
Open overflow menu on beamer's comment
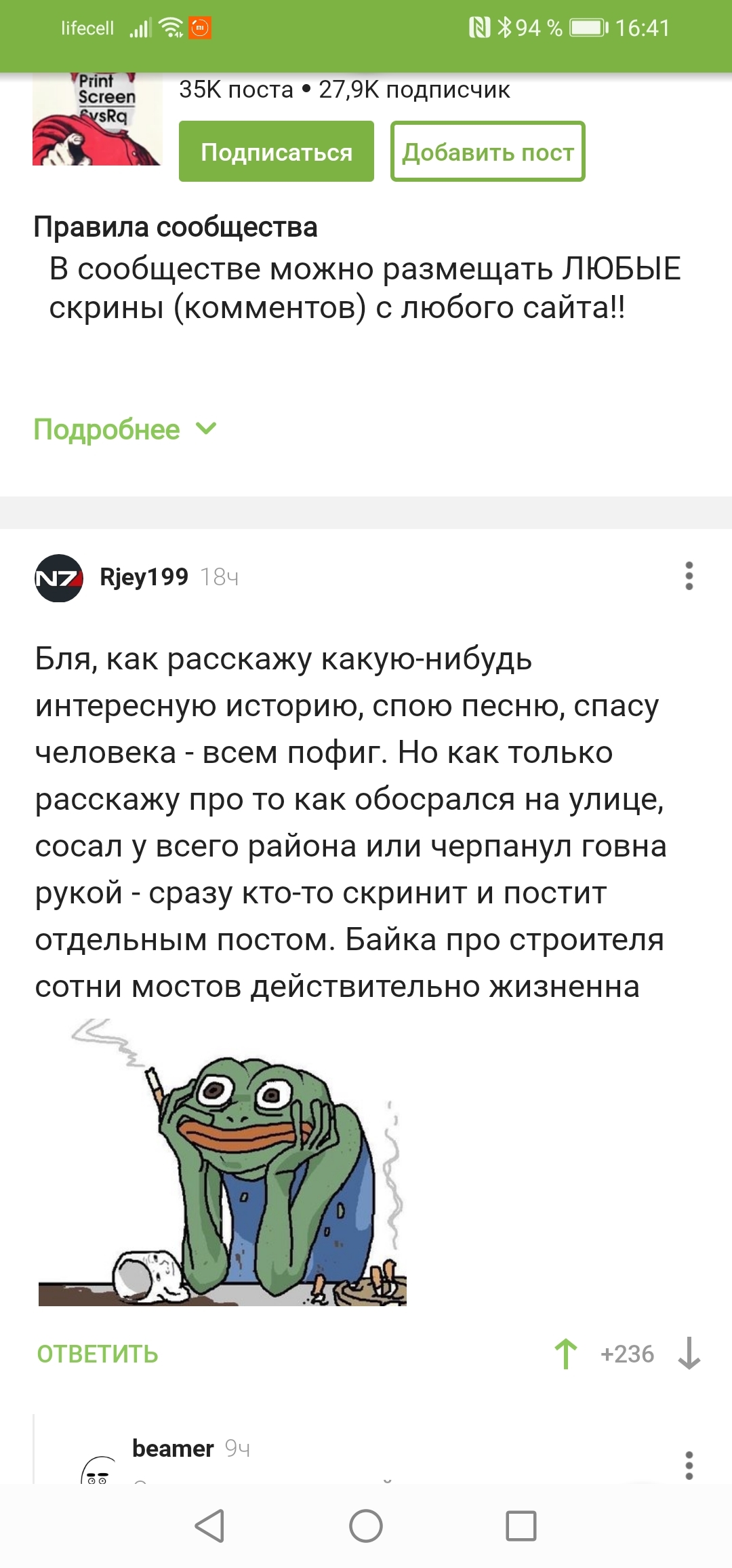click(689, 1466)
